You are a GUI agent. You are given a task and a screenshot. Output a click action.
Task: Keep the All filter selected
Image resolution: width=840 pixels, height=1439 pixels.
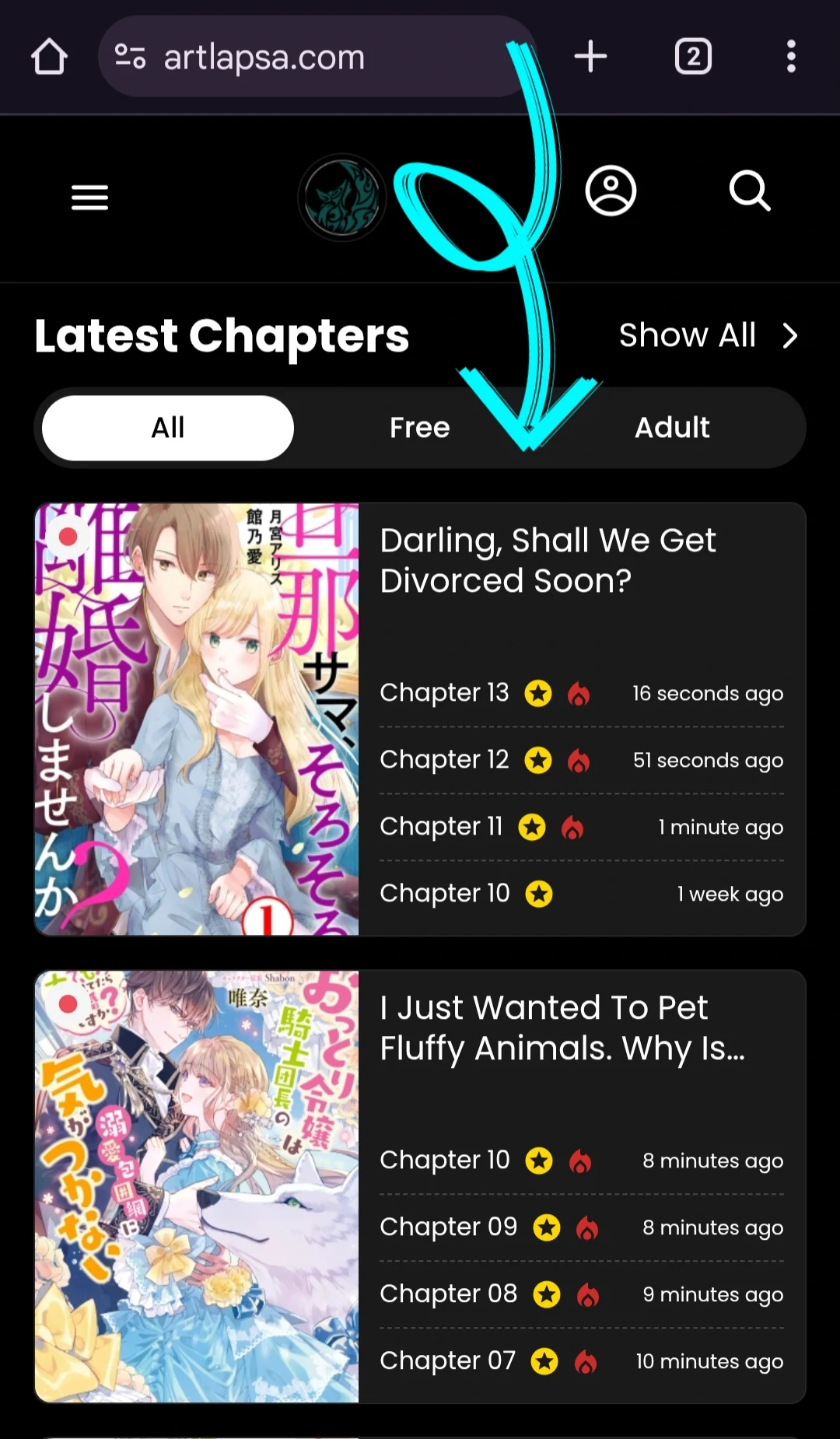tap(166, 427)
